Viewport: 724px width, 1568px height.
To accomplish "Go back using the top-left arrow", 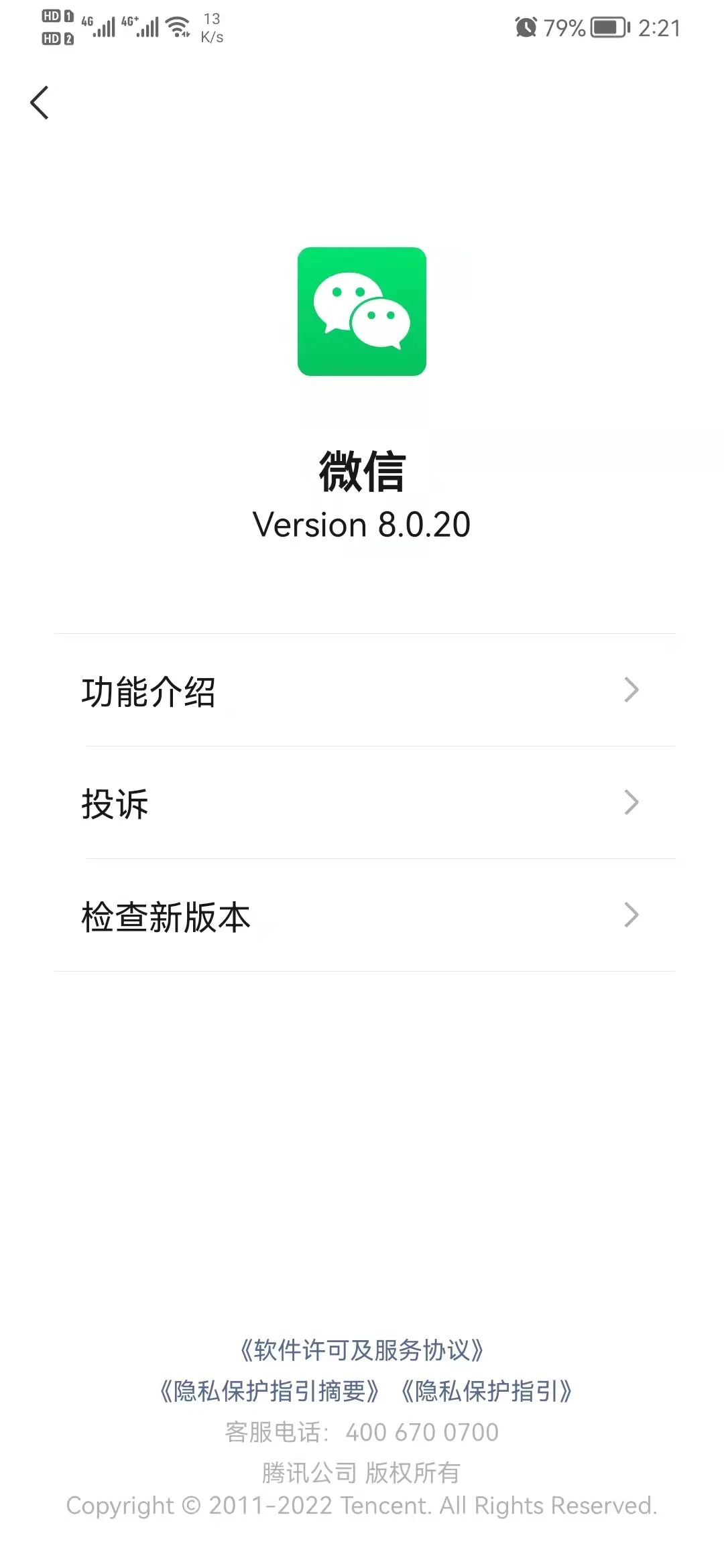I will tap(40, 103).
